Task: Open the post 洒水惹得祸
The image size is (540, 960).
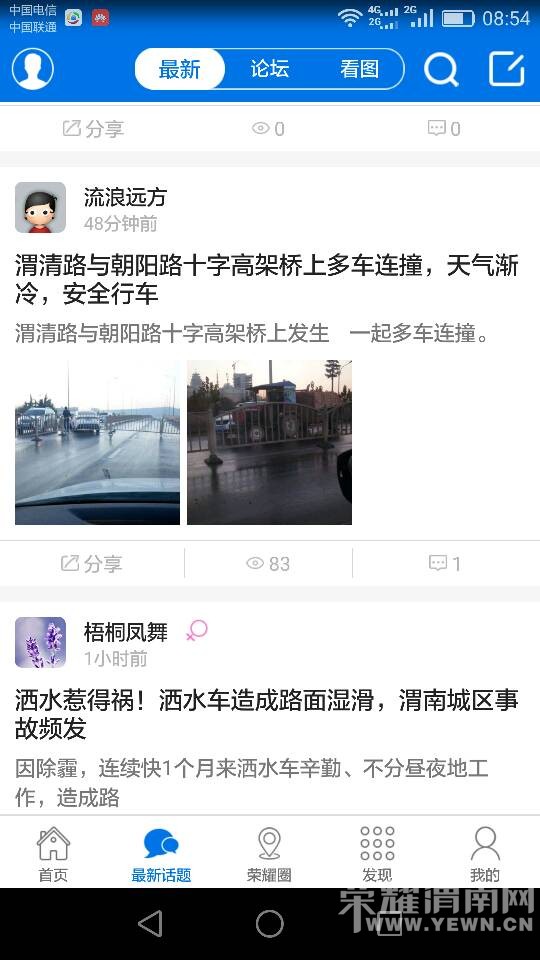Action: point(267,714)
